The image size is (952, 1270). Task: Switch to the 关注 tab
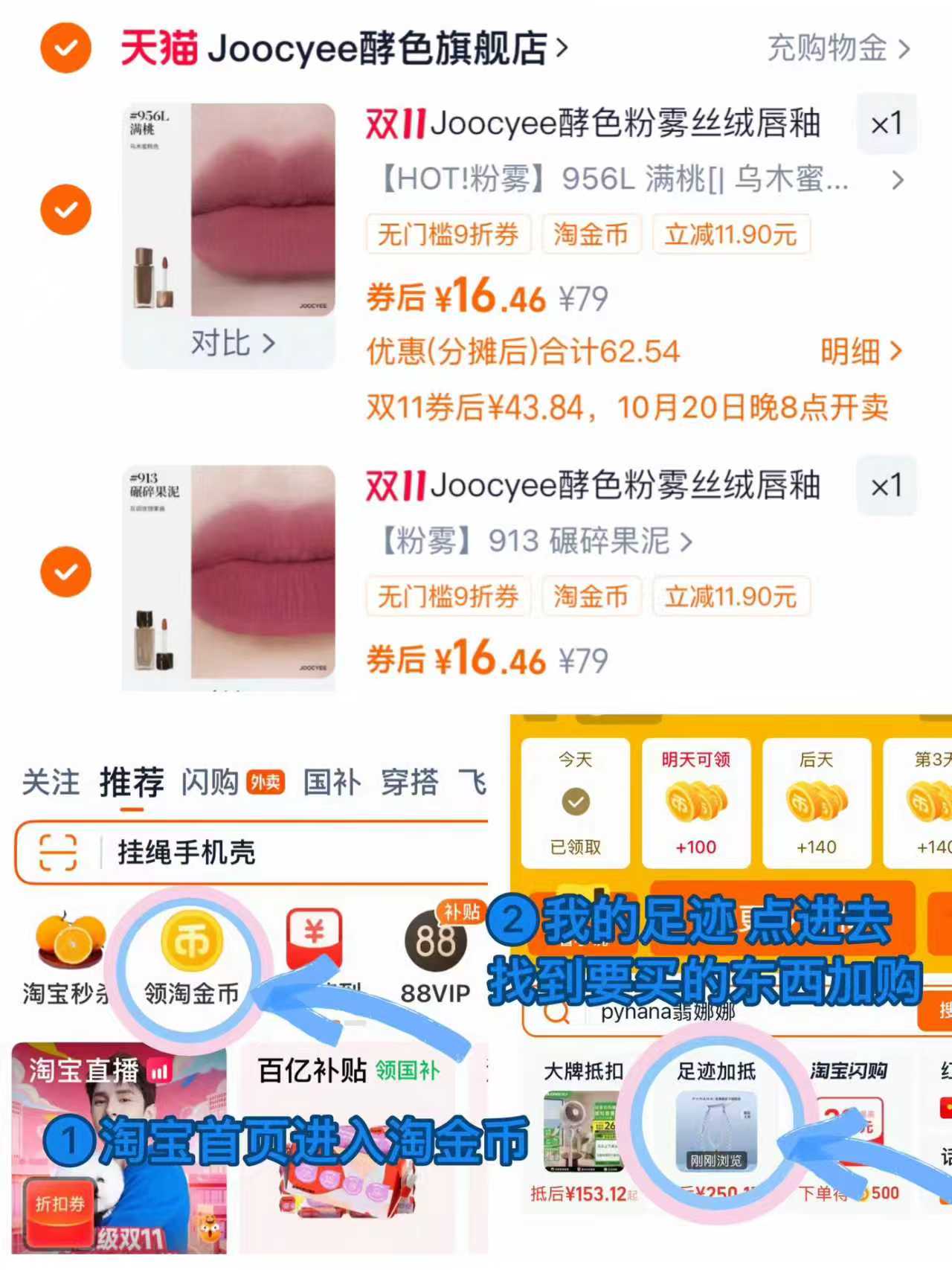pos(48,780)
